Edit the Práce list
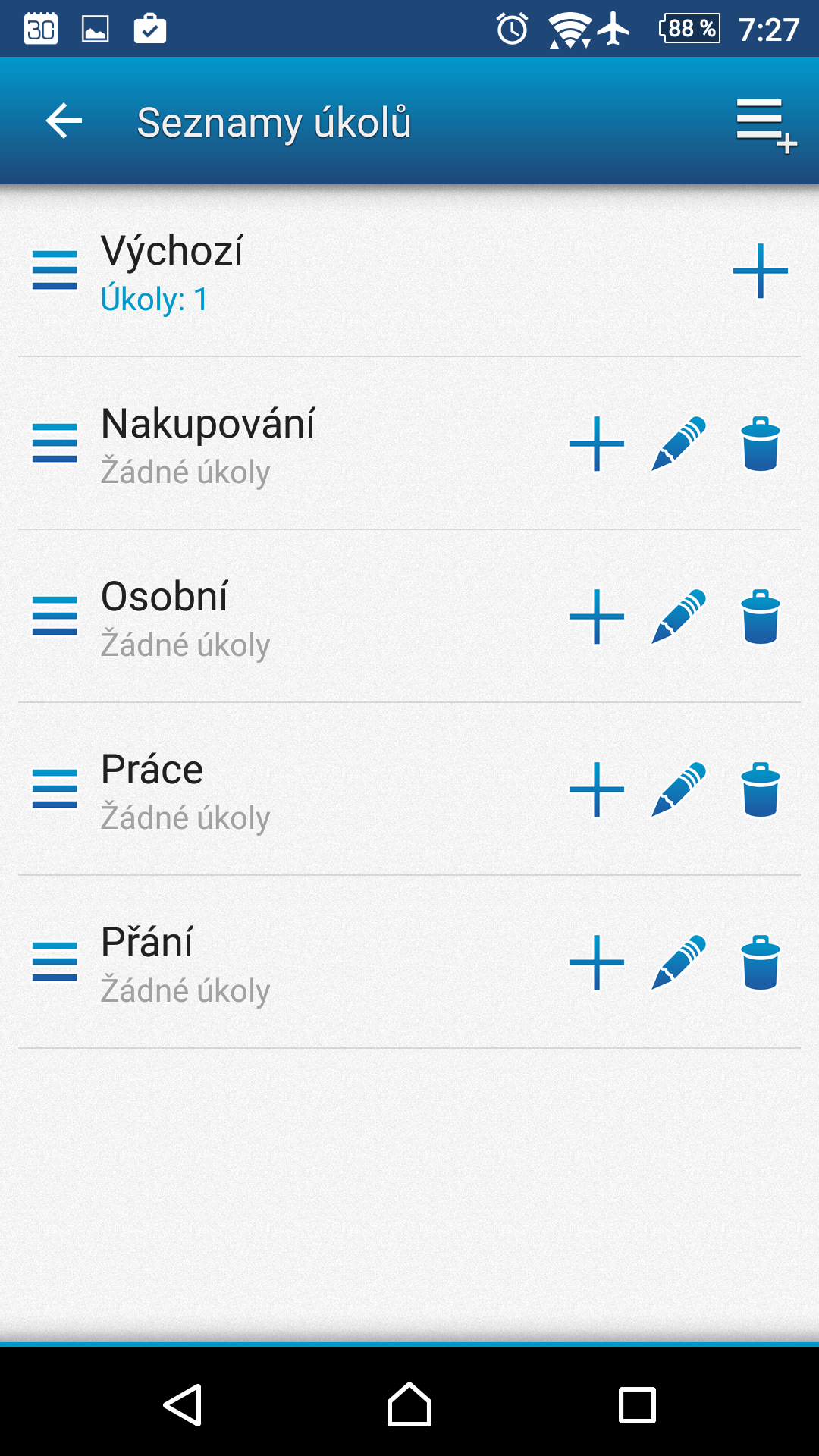 click(679, 789)
